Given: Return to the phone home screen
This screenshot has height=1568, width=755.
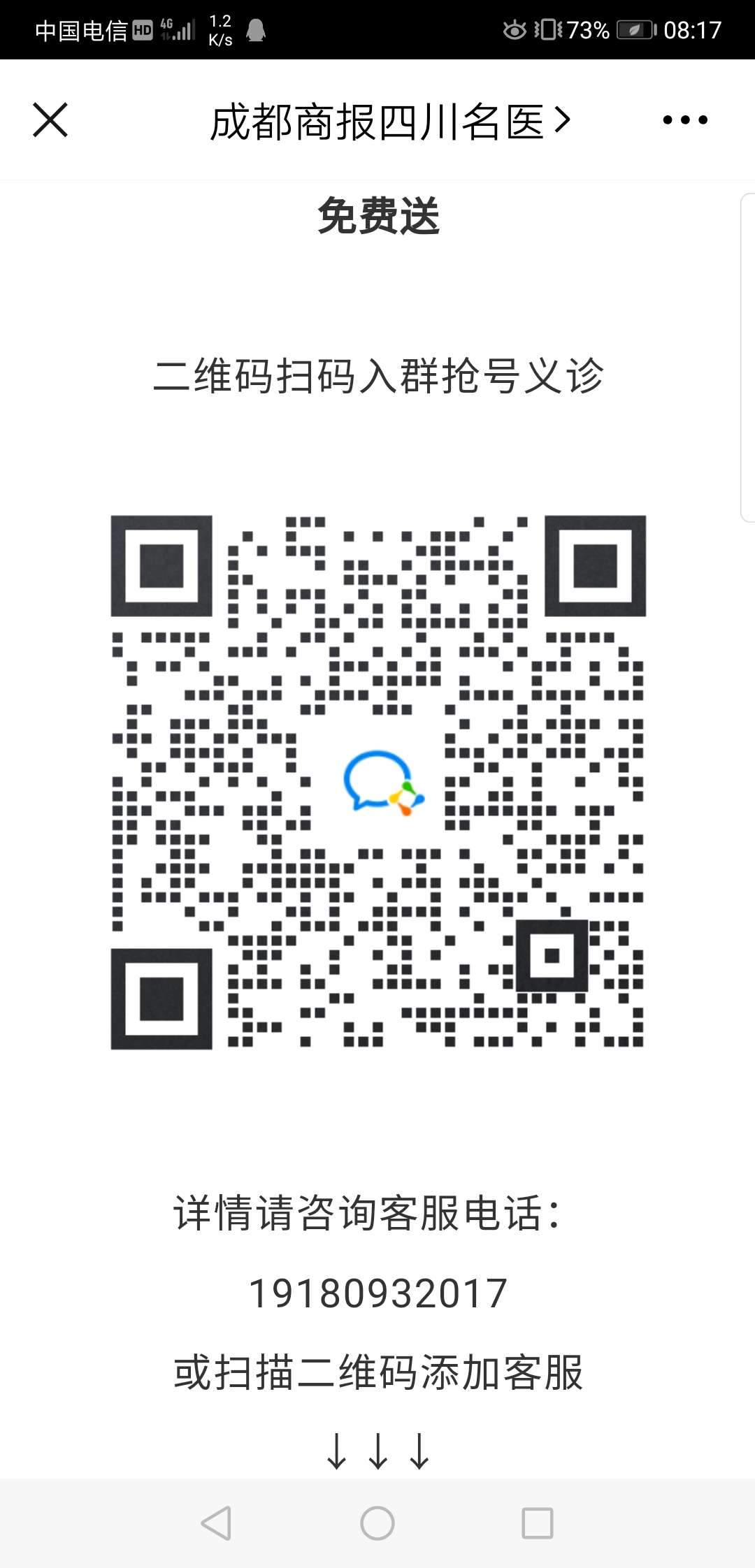Looking at the screenshot, I should (377, 1523).
